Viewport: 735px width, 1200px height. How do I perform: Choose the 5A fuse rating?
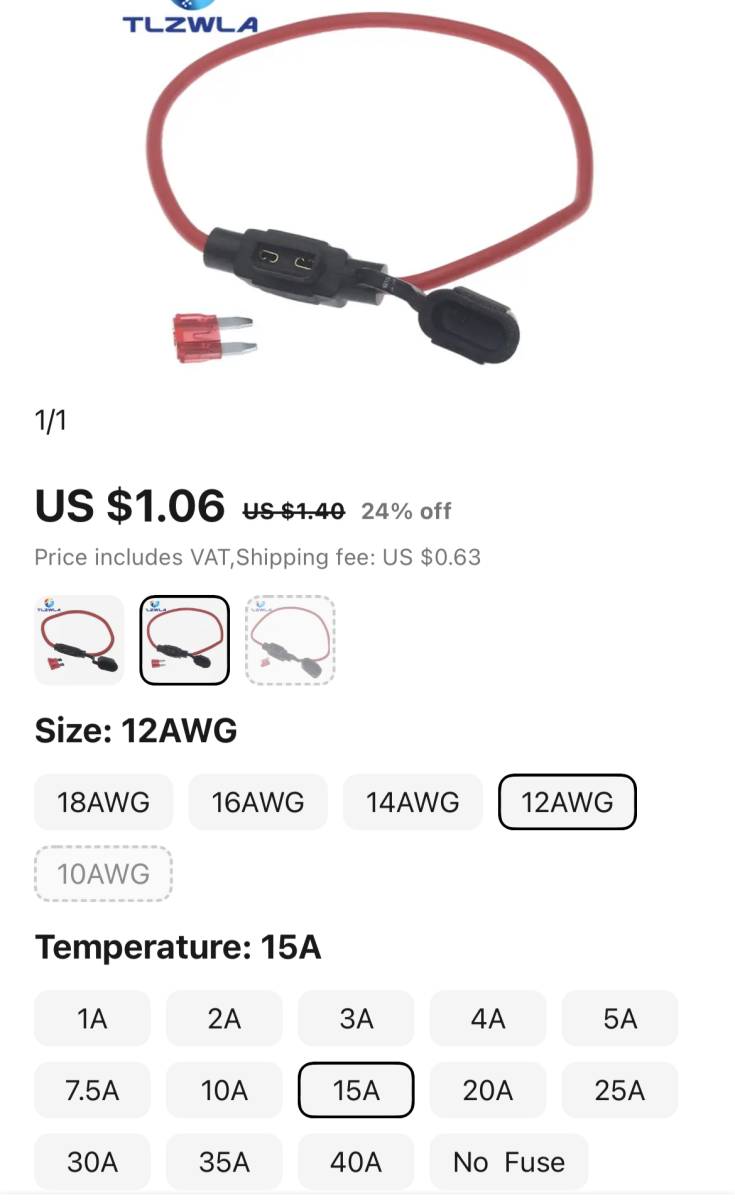click(620, 1018)
